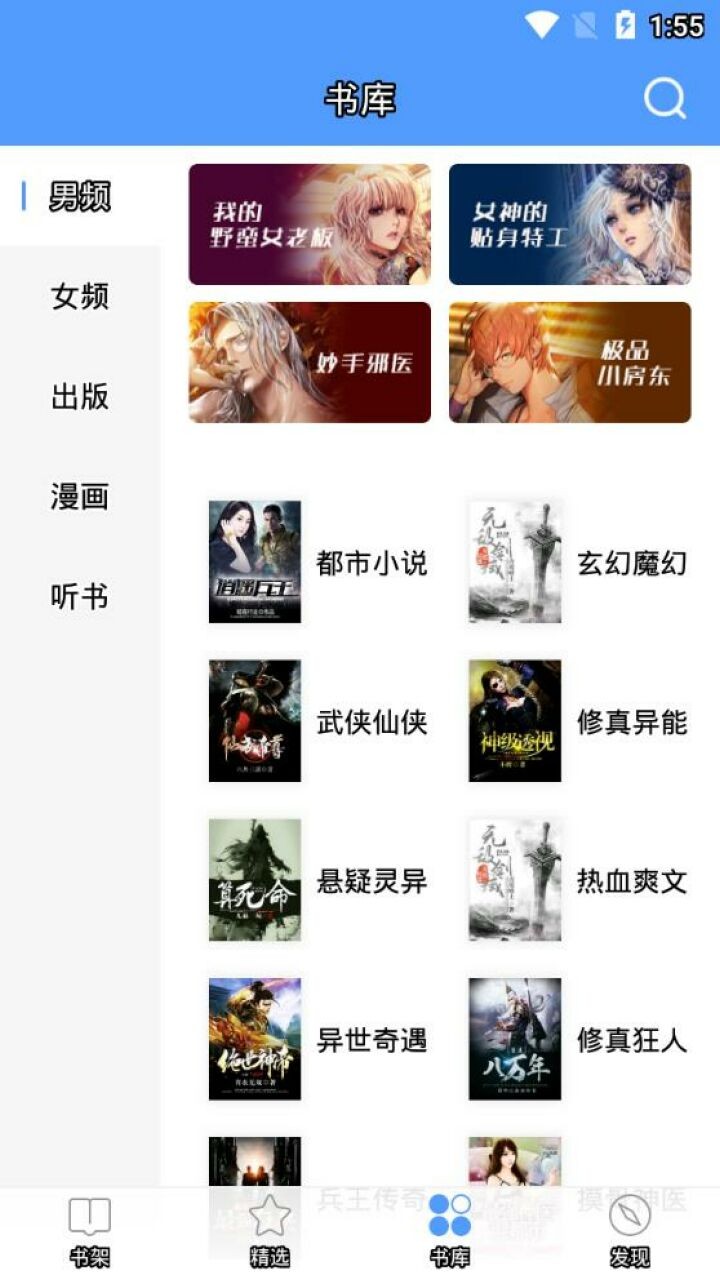Open the 武侠仙侠 genre

[320, 721]
